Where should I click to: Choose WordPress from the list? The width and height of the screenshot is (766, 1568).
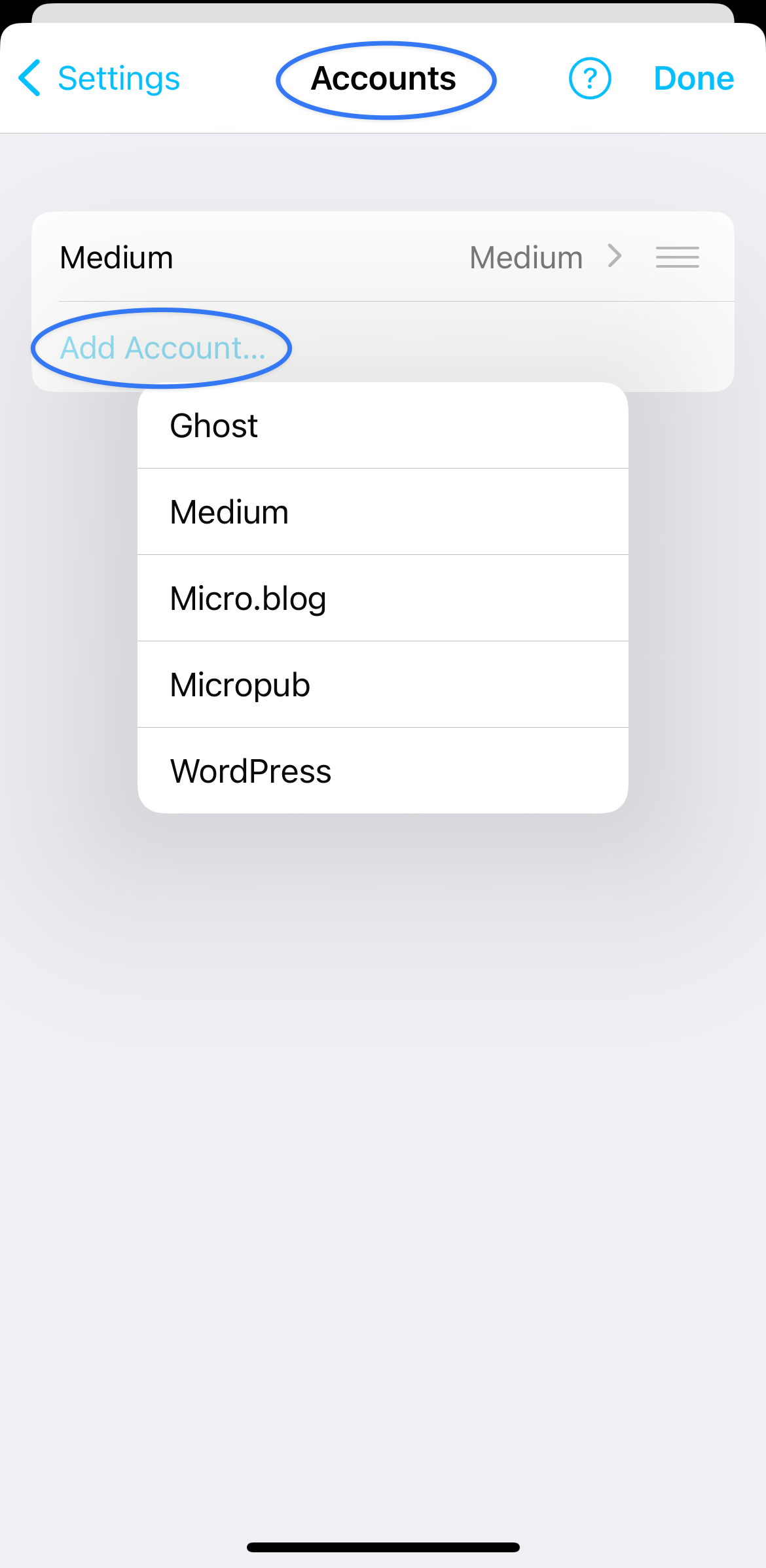(383, 771)
